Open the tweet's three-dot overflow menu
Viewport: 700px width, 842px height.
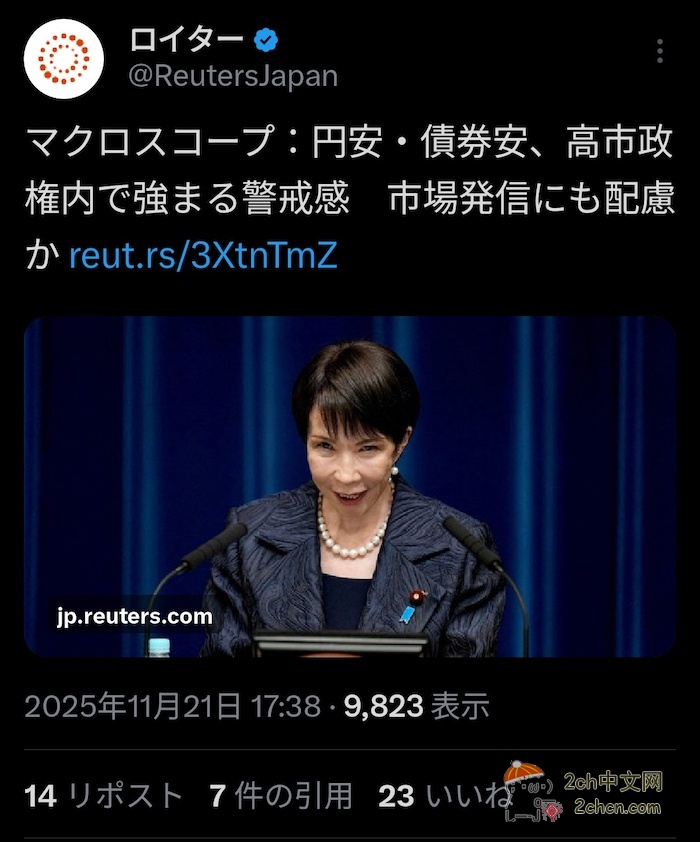660,52
